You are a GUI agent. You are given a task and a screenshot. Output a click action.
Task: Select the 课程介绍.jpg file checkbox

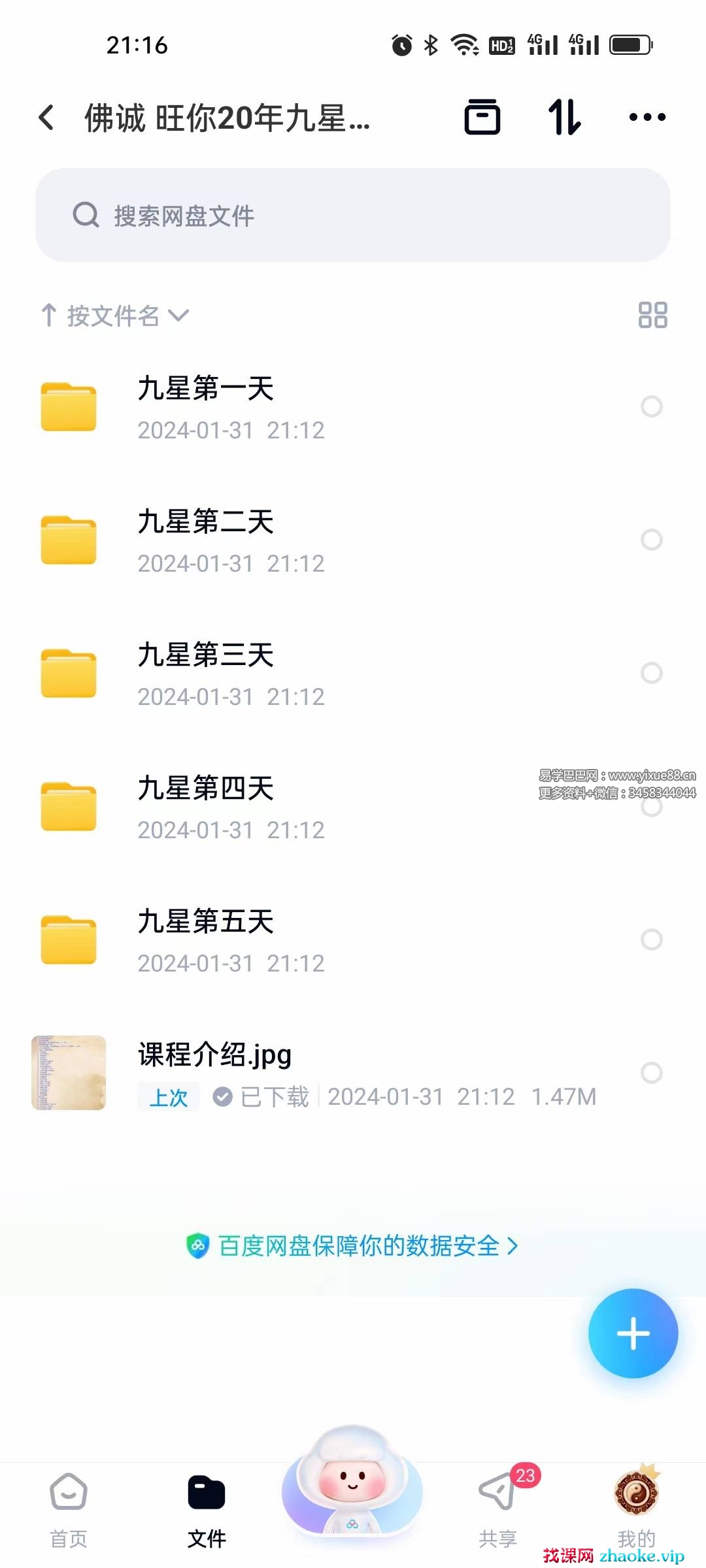coord(651,1072)
